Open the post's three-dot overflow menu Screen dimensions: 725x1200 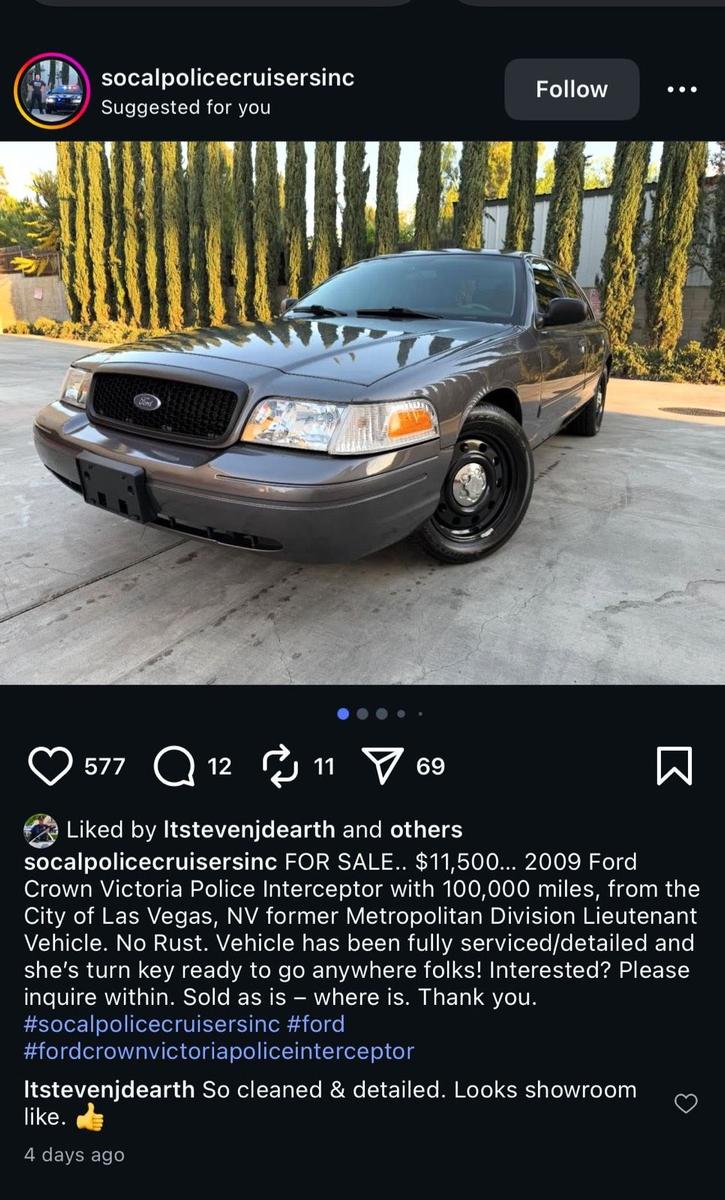(682, 89)
